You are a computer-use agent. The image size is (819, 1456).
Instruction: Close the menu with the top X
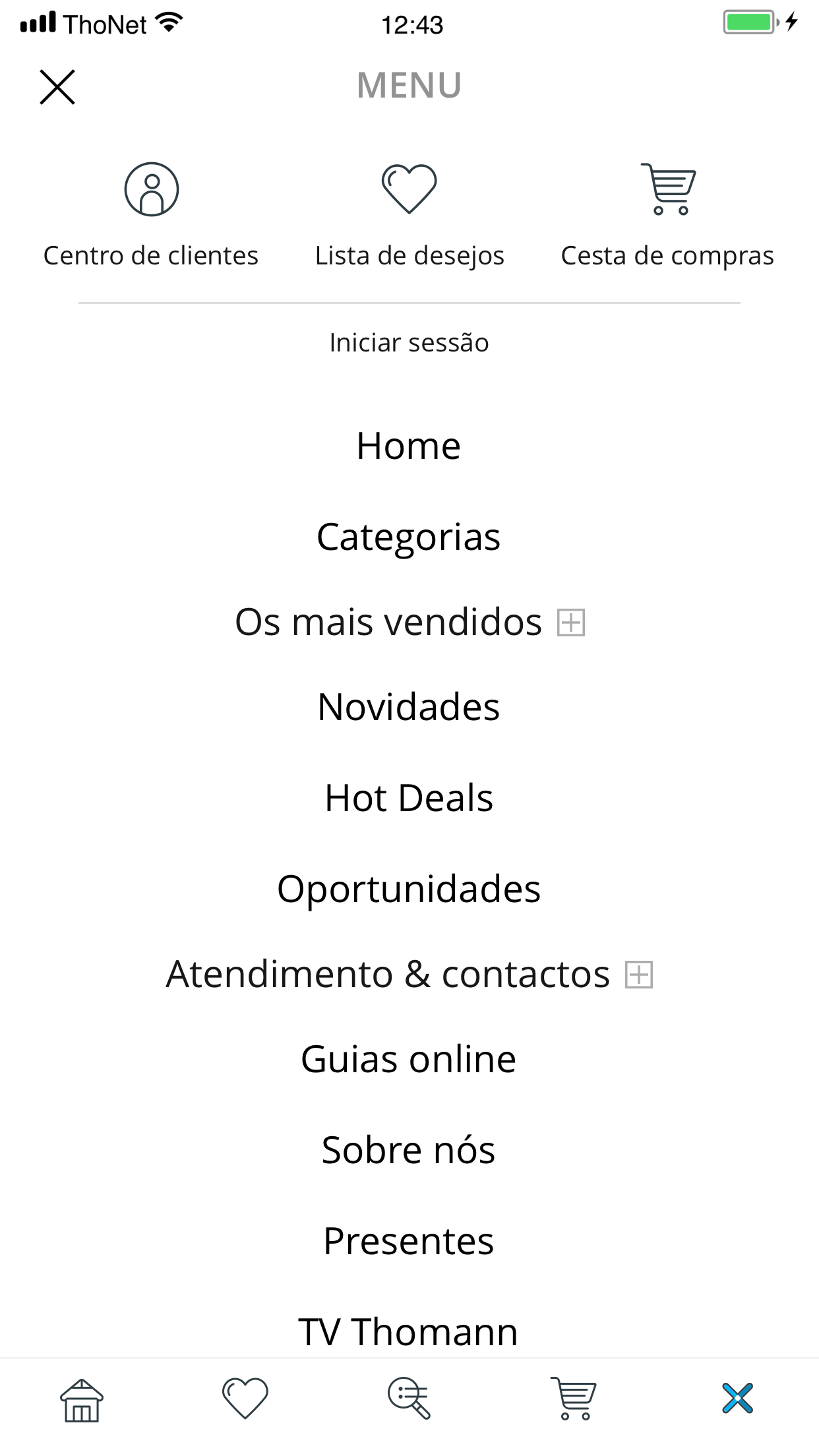[56, 86]
